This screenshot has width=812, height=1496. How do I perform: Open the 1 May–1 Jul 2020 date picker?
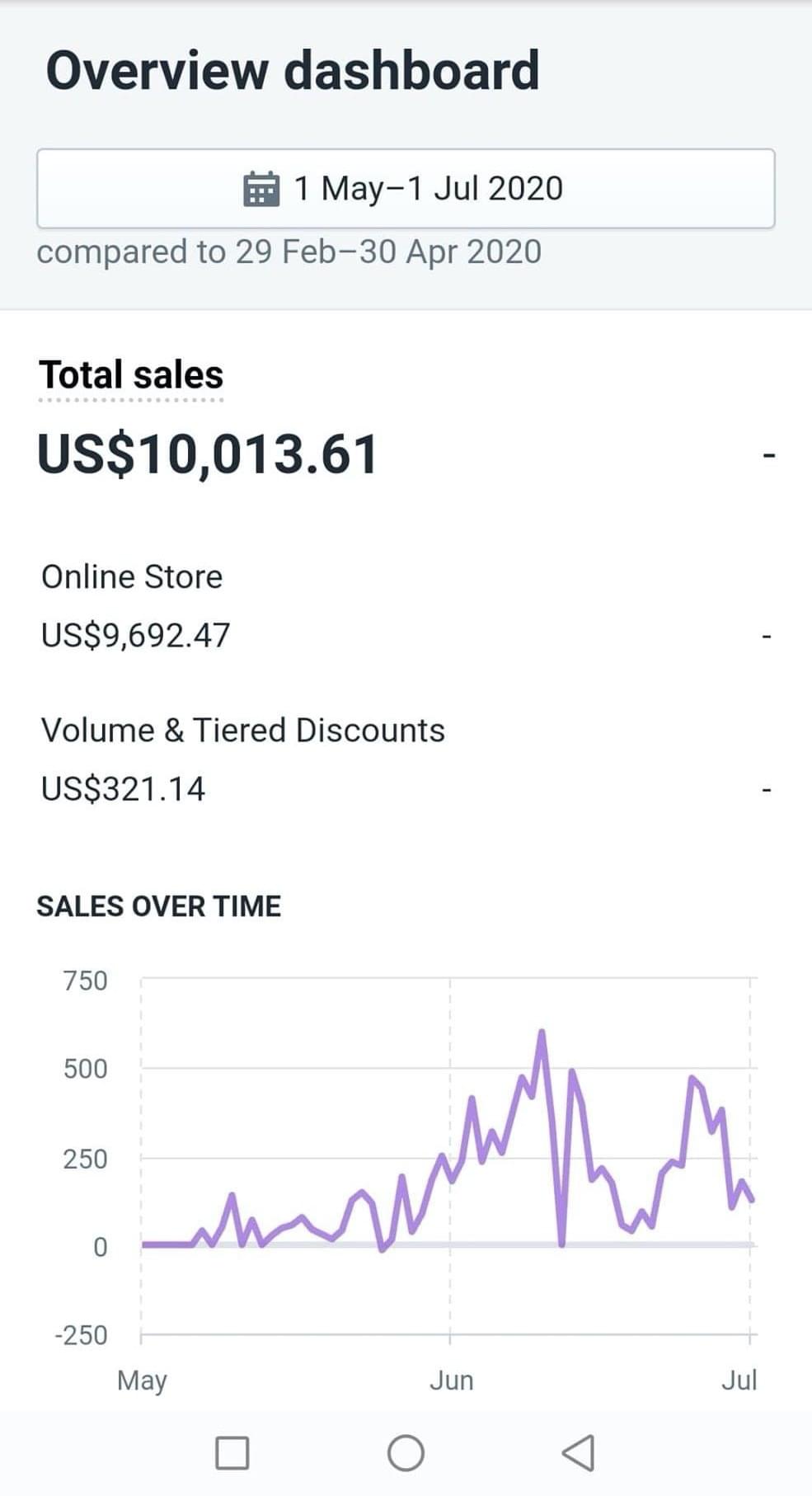pyautogui.click(x=406, y=189)
